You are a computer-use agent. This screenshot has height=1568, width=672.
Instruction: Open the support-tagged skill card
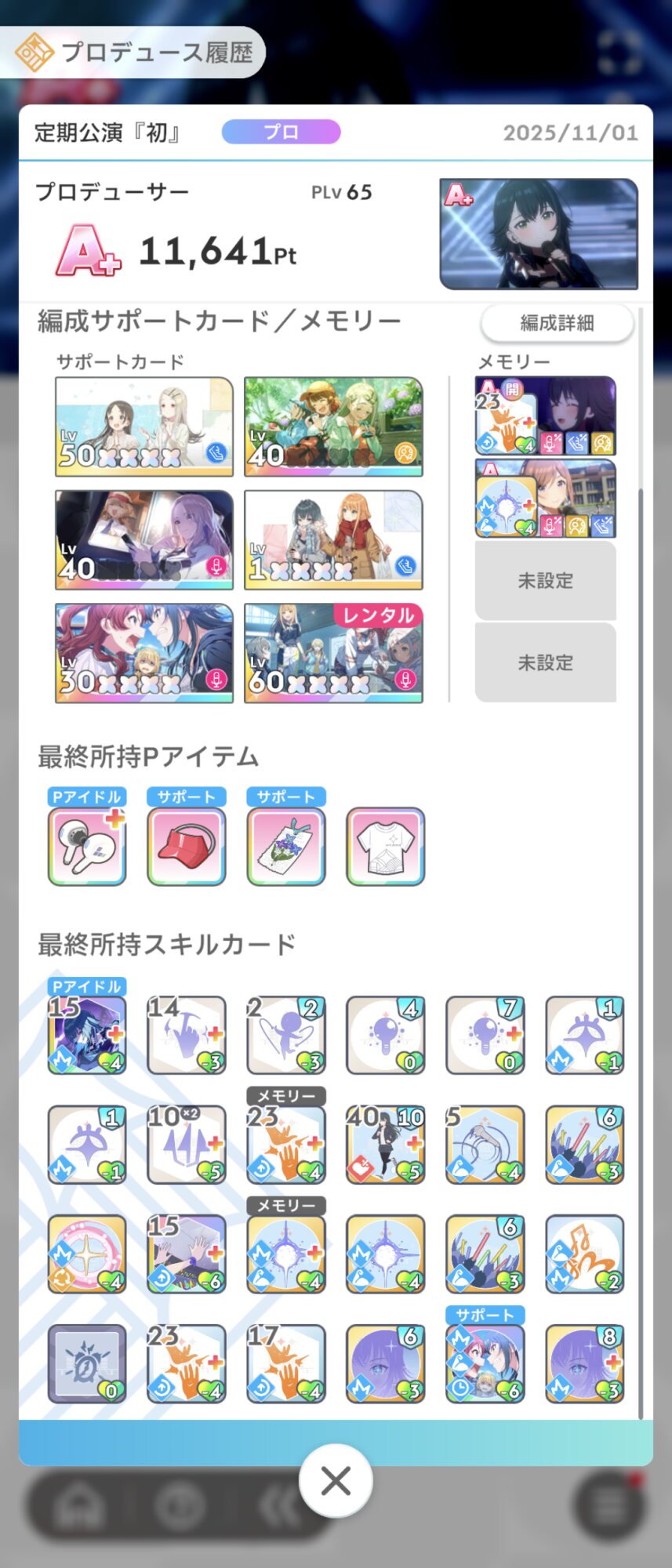tap(485, 1363)
